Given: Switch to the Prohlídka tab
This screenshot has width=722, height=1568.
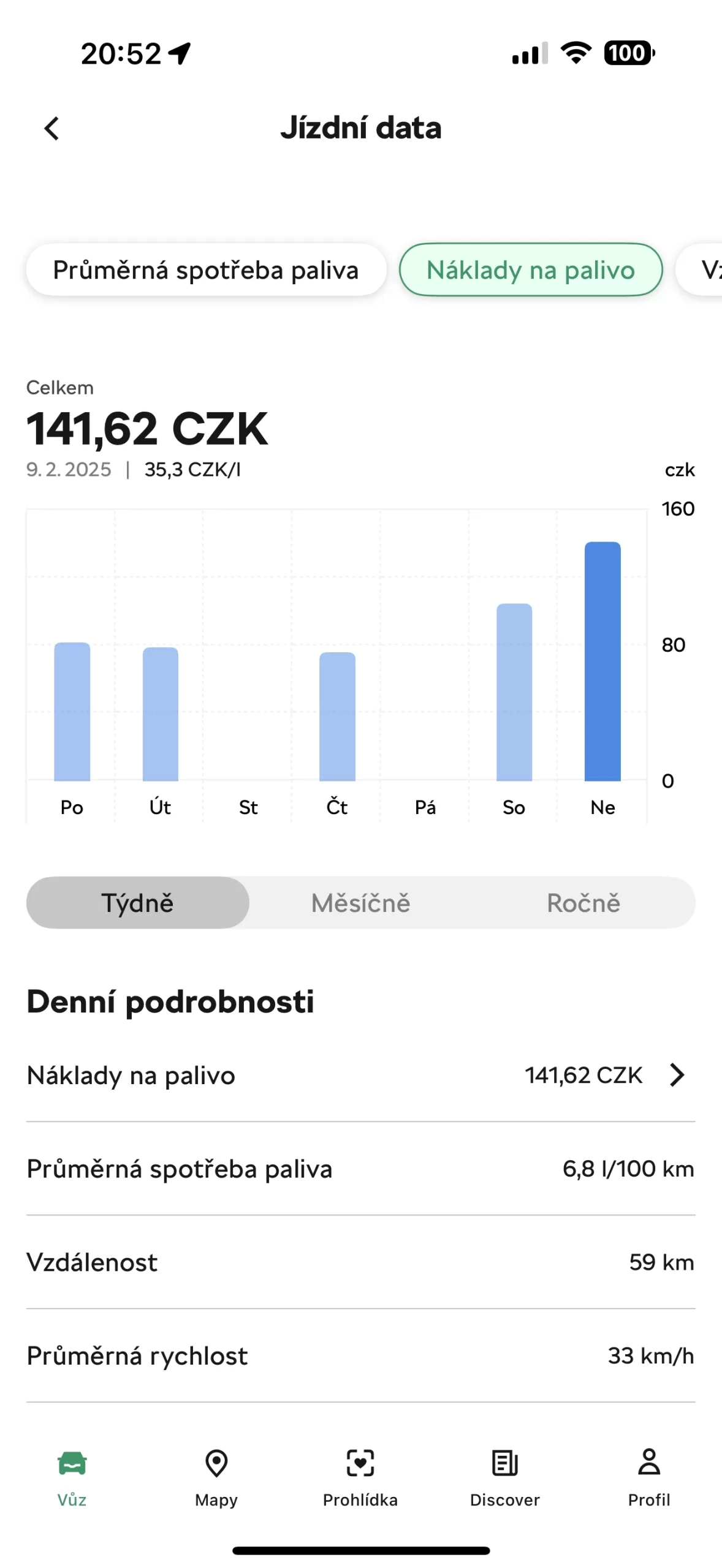Looking at the screenshot, I should pos(361,1479).
